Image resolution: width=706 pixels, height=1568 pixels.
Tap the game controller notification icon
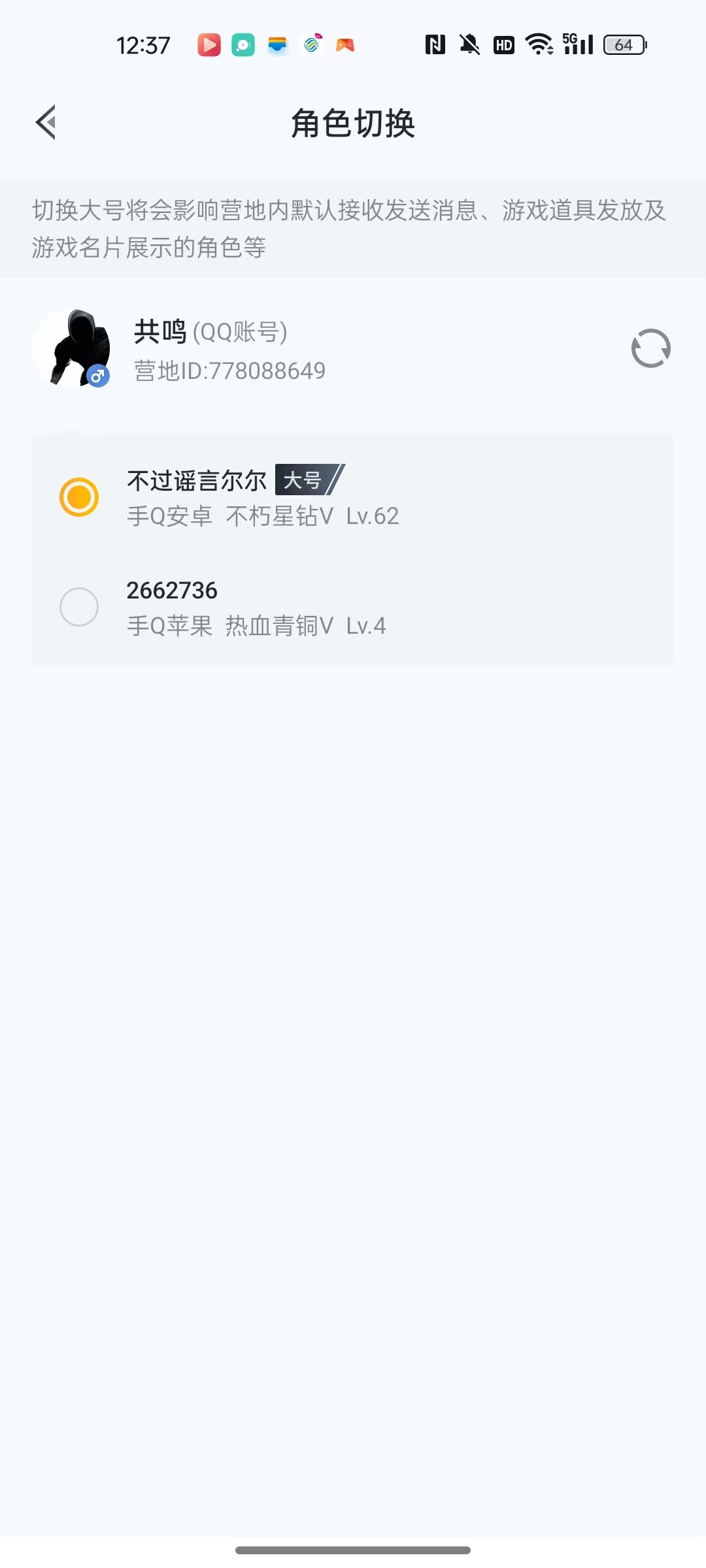345,44
